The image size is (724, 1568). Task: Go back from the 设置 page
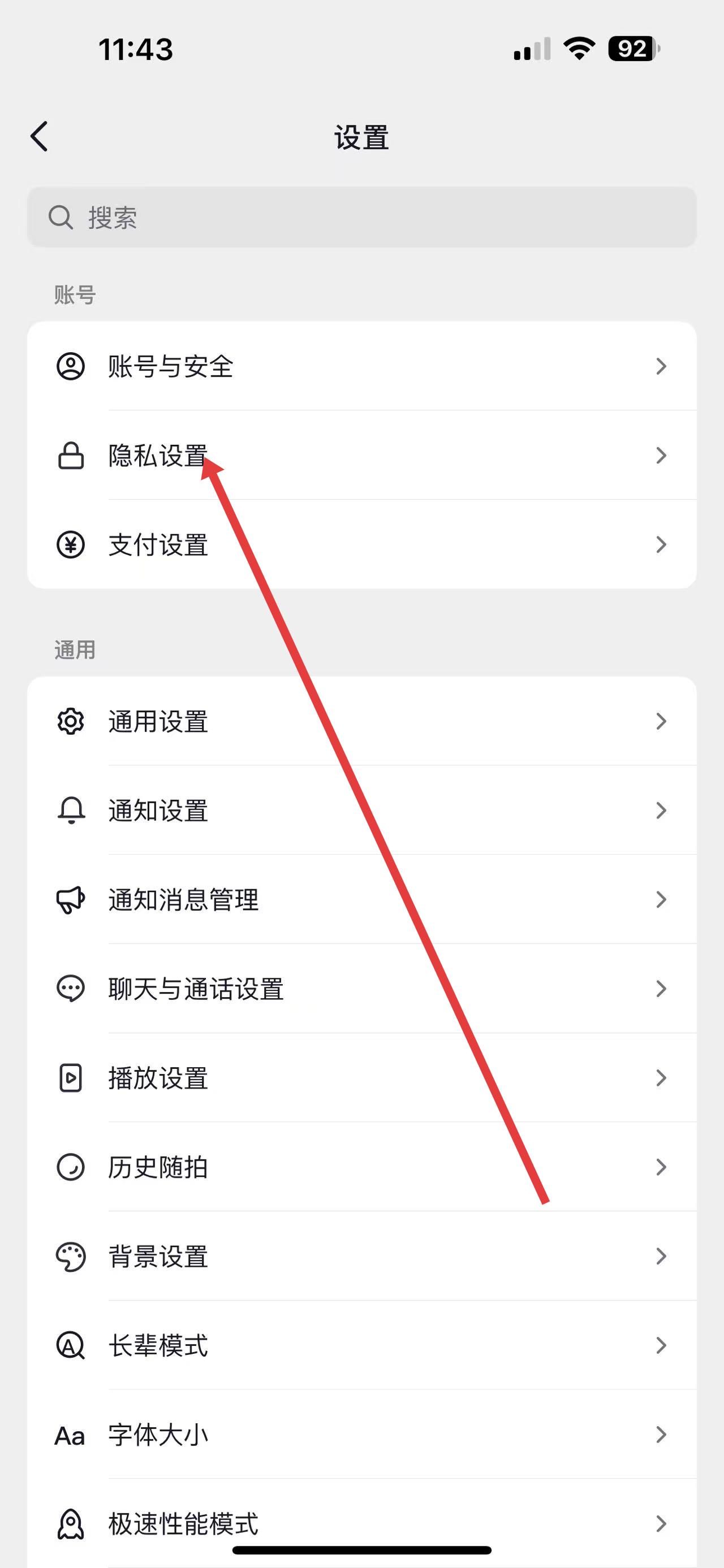click(40, 136)
